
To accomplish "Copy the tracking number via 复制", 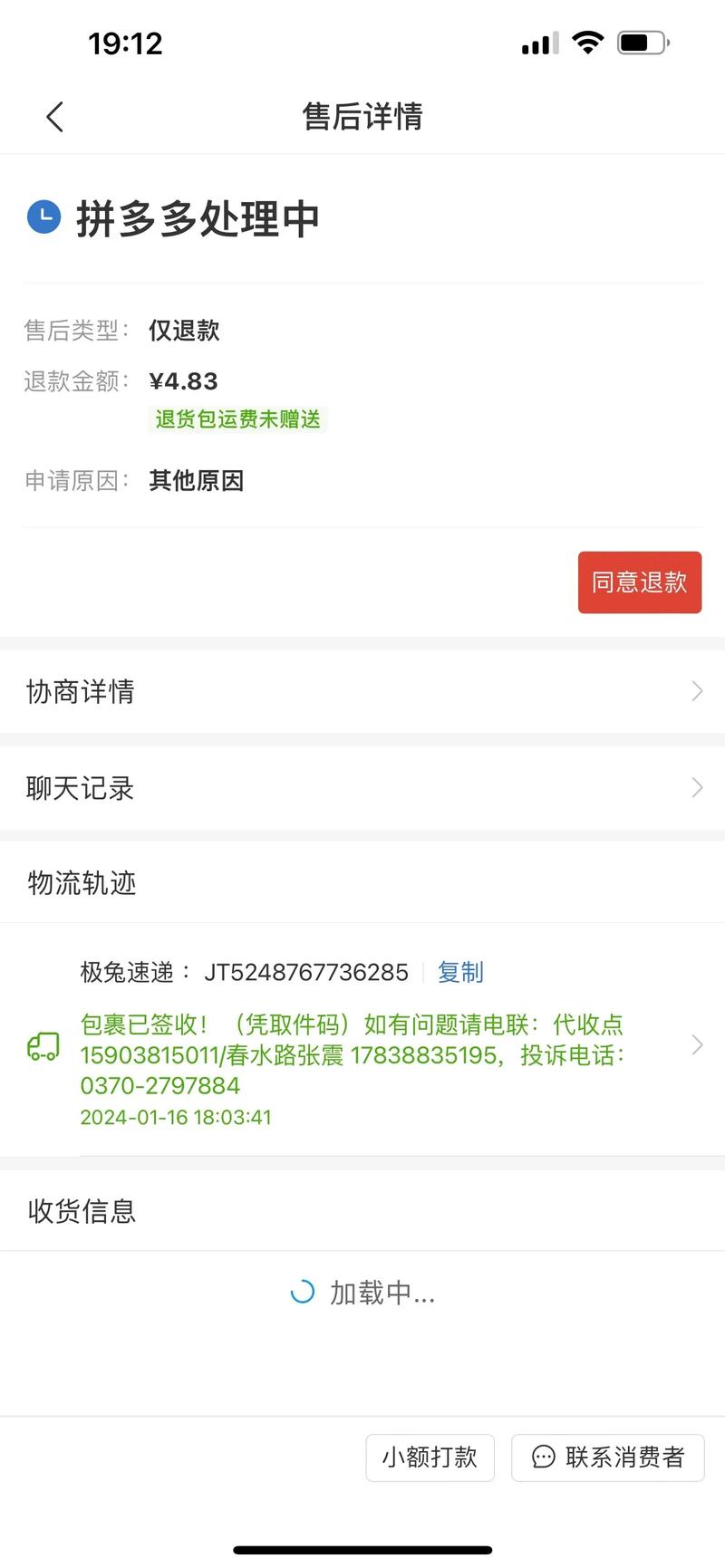I will coord(460,973).
